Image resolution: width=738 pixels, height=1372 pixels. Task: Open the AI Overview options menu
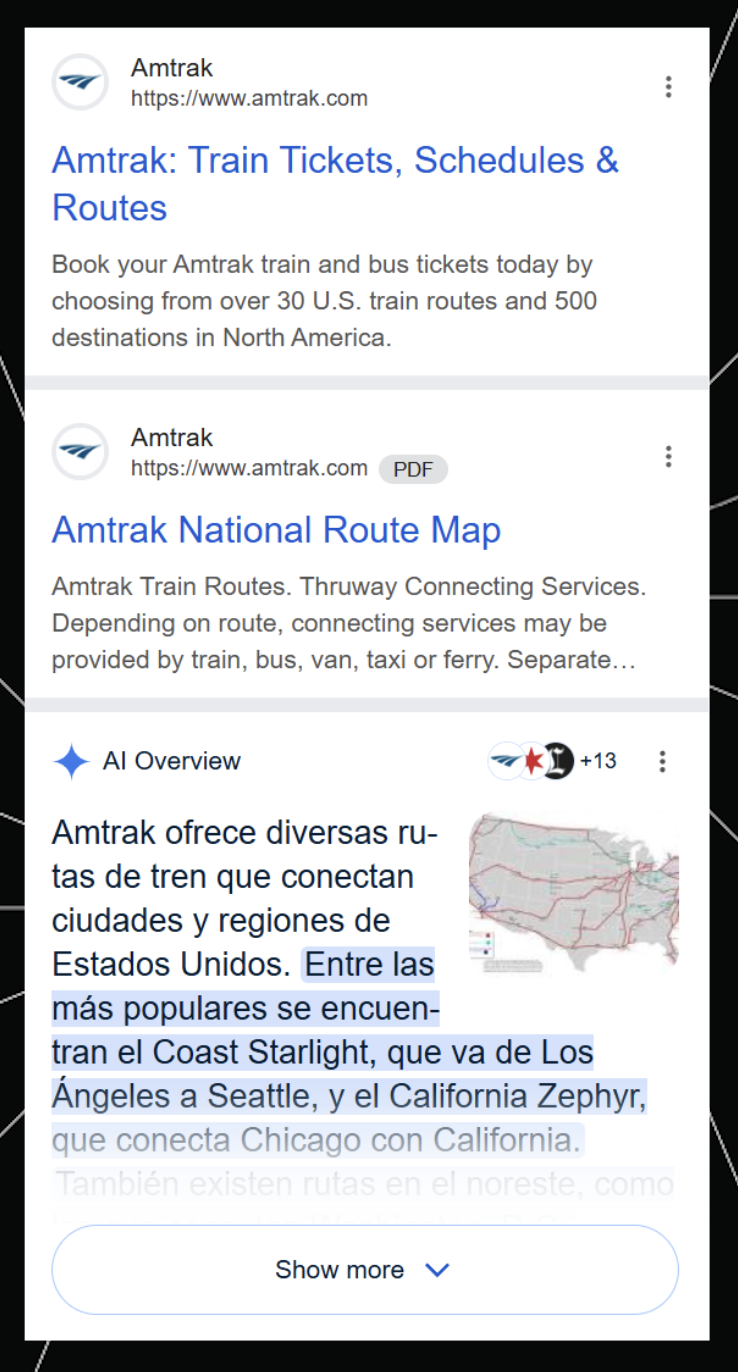661,762
